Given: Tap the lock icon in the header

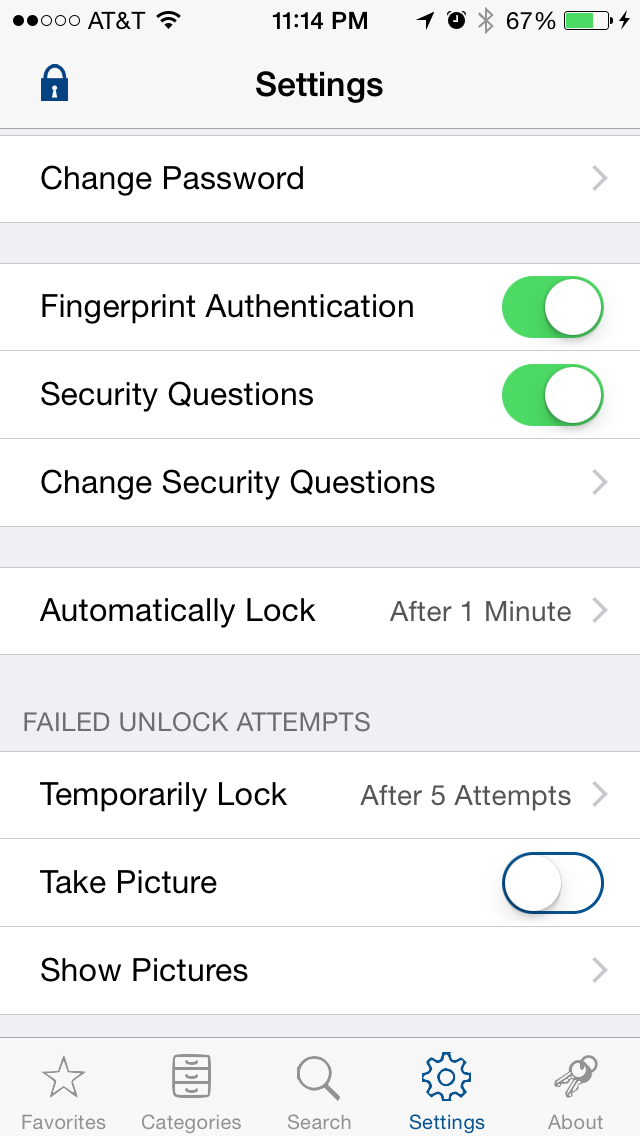Looking at the screenshot, I should [x=54, y=84].
